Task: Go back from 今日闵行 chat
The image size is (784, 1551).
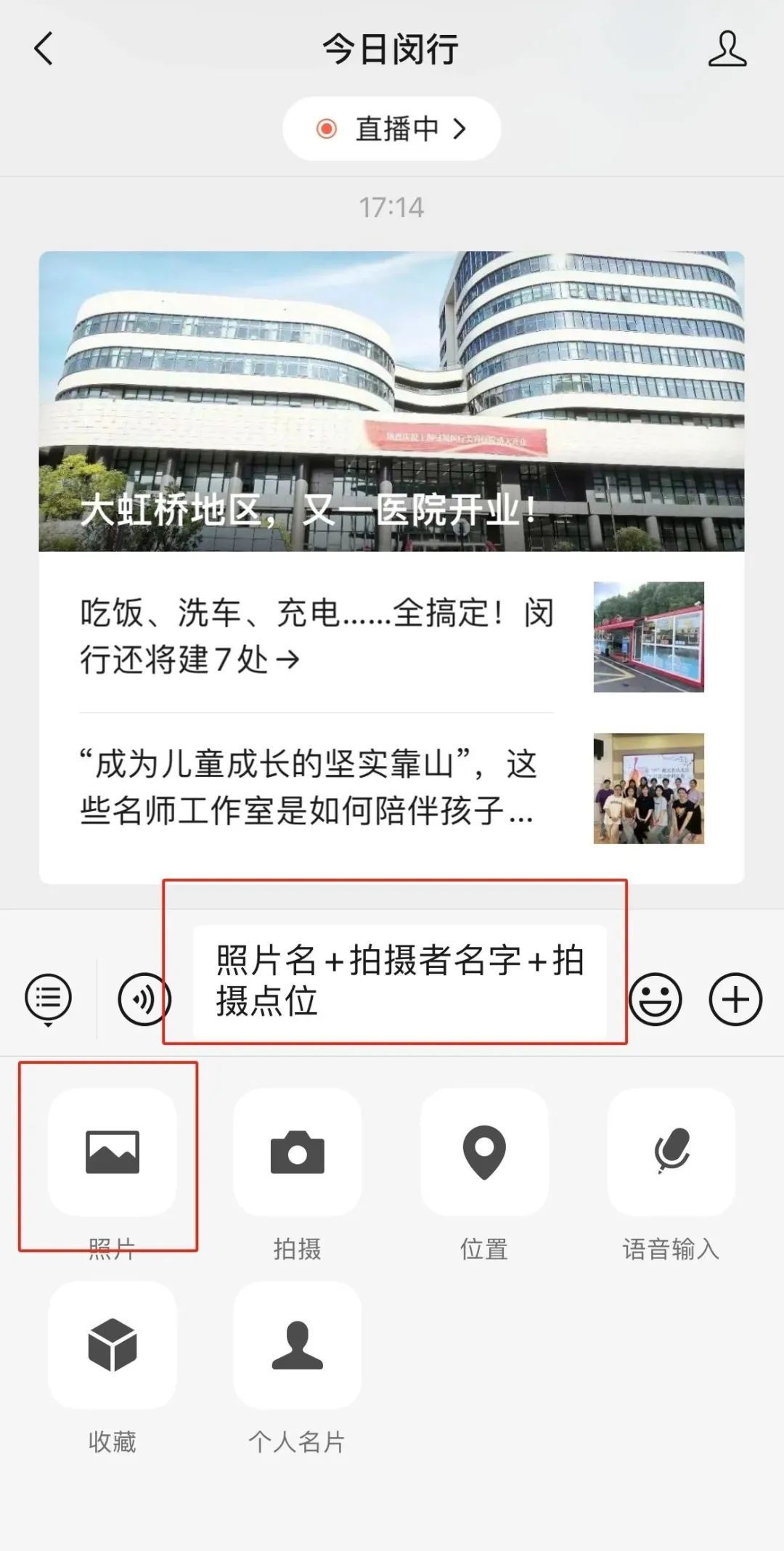Action: (44, 49)
